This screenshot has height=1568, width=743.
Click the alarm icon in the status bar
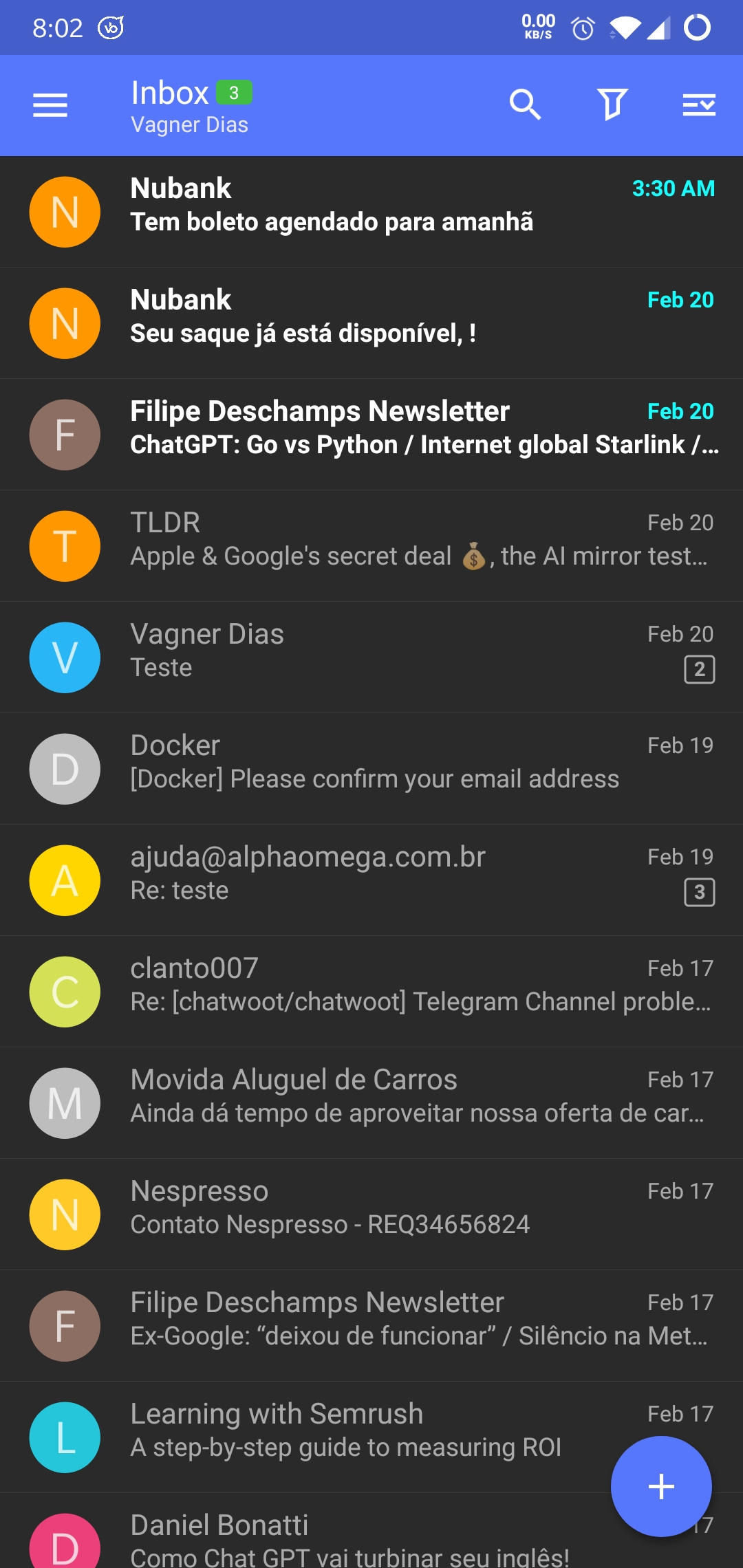tap(580, 28)
